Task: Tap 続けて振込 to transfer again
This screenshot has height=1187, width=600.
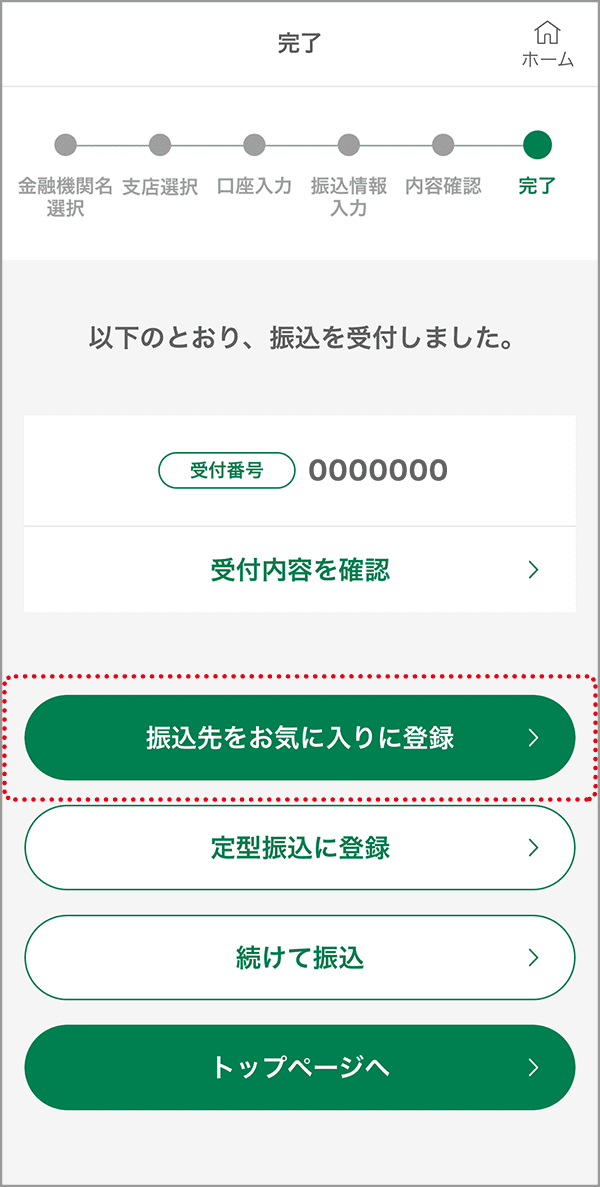Action: 300,958
